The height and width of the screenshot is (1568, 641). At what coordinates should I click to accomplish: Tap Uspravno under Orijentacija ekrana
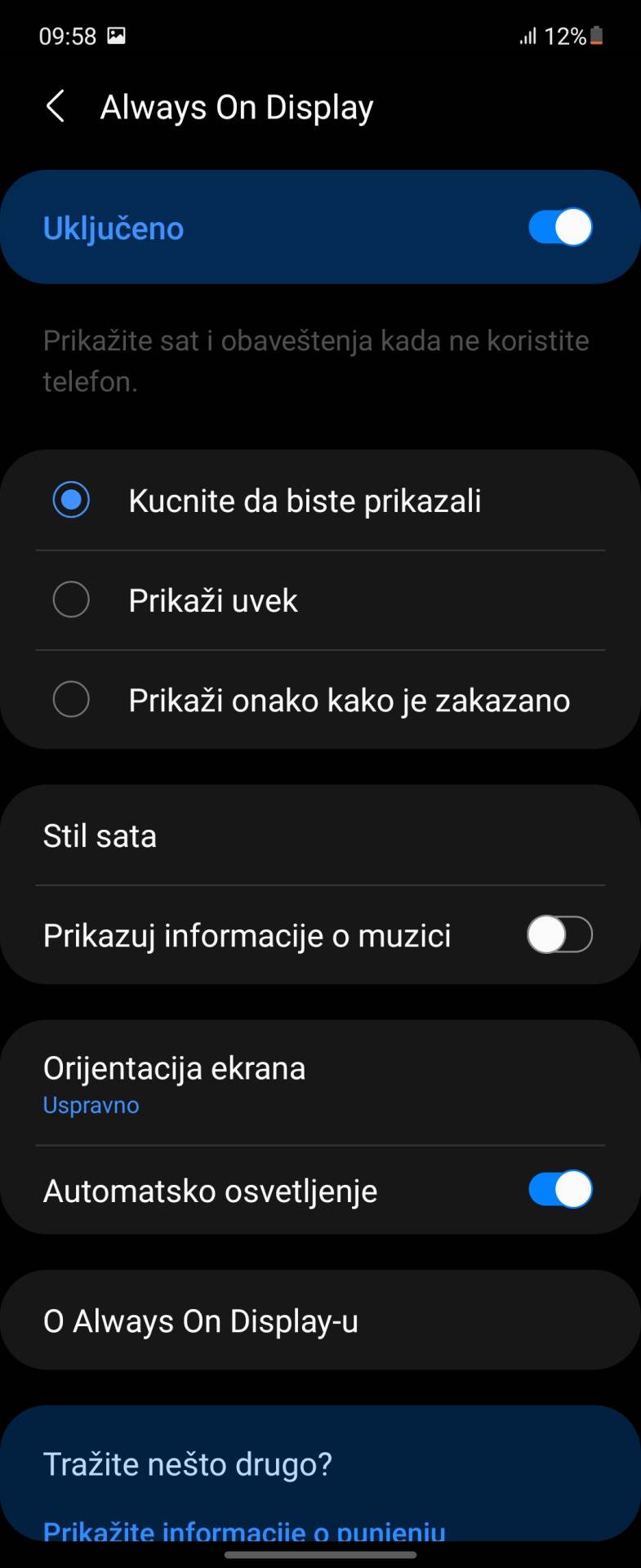tap(91, 1105)
